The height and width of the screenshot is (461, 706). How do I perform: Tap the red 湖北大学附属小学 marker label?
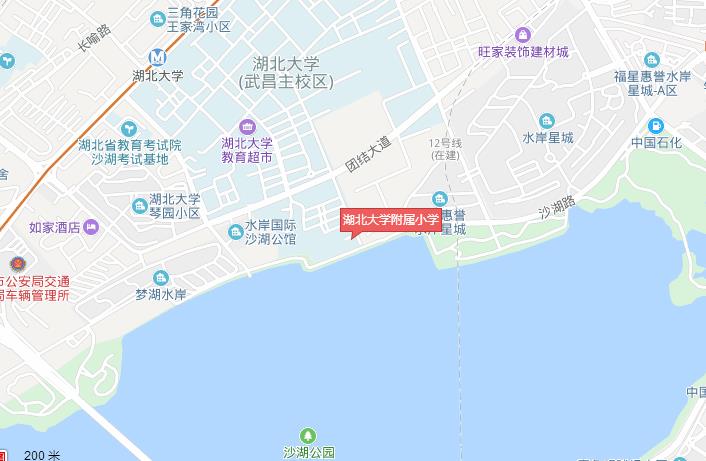[x=390, y=219]
